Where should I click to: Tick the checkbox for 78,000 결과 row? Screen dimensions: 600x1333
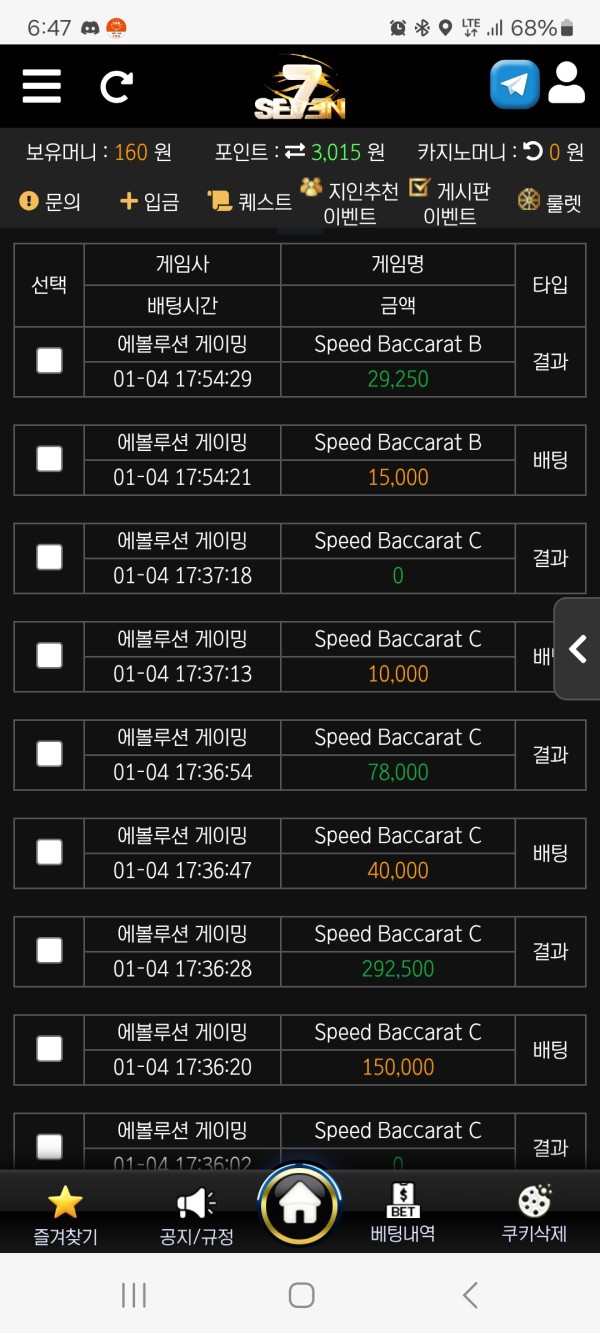click(49, 754)
